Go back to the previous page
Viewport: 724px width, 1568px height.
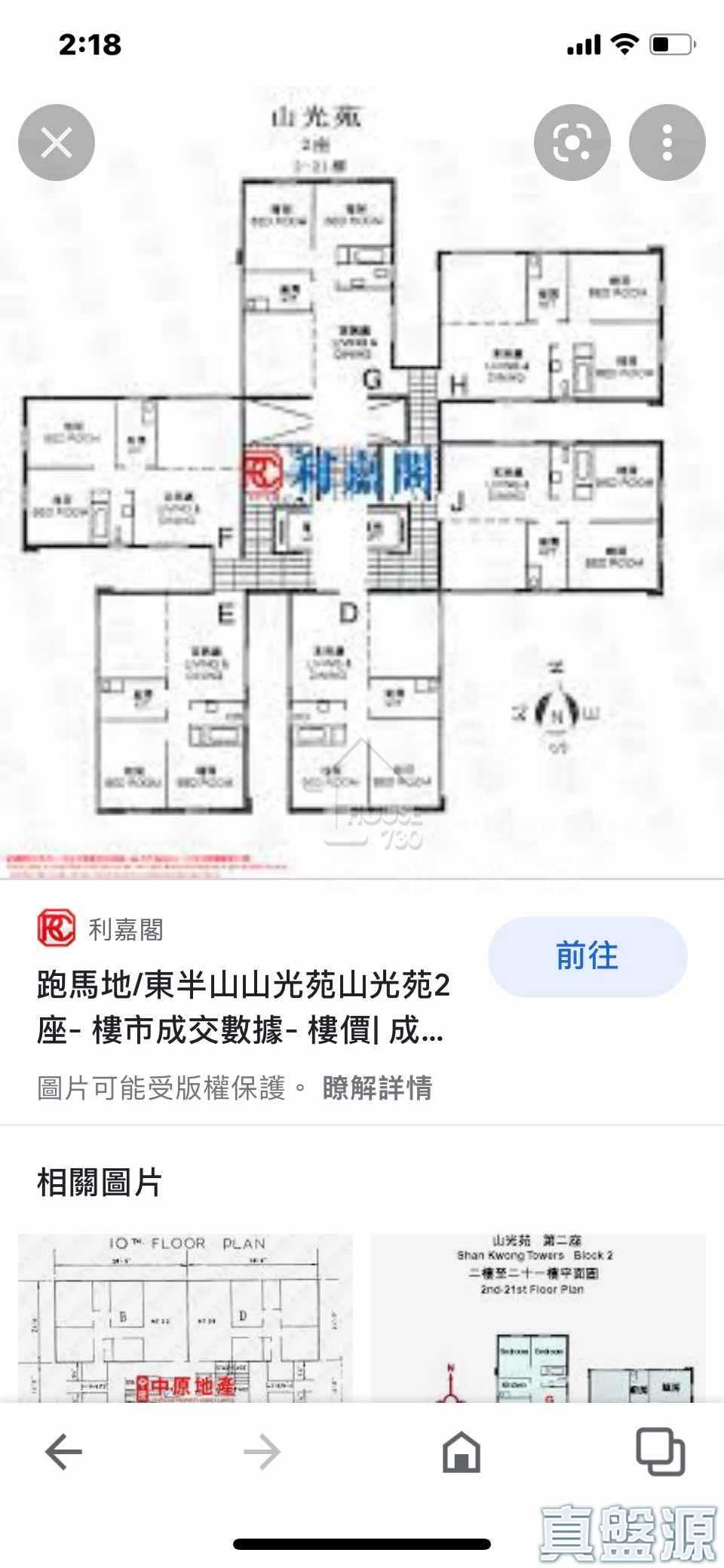click(63, 1452)
